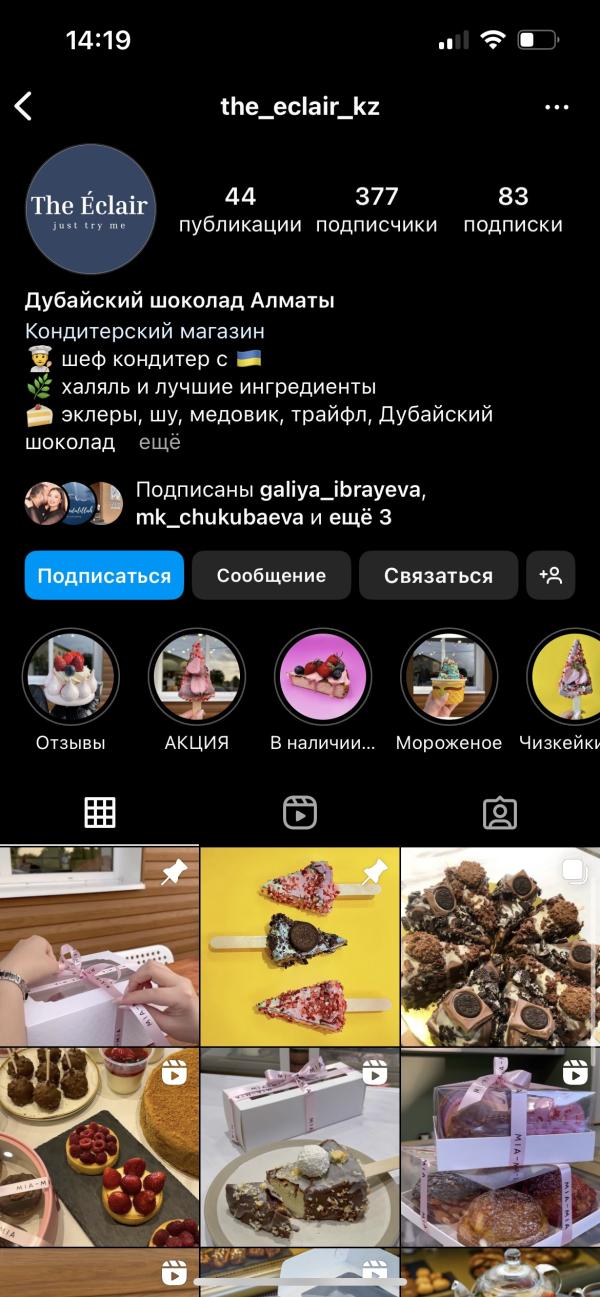Open the profile picture The Éclair
The image size is (600, 1297).
click(90, 209)
